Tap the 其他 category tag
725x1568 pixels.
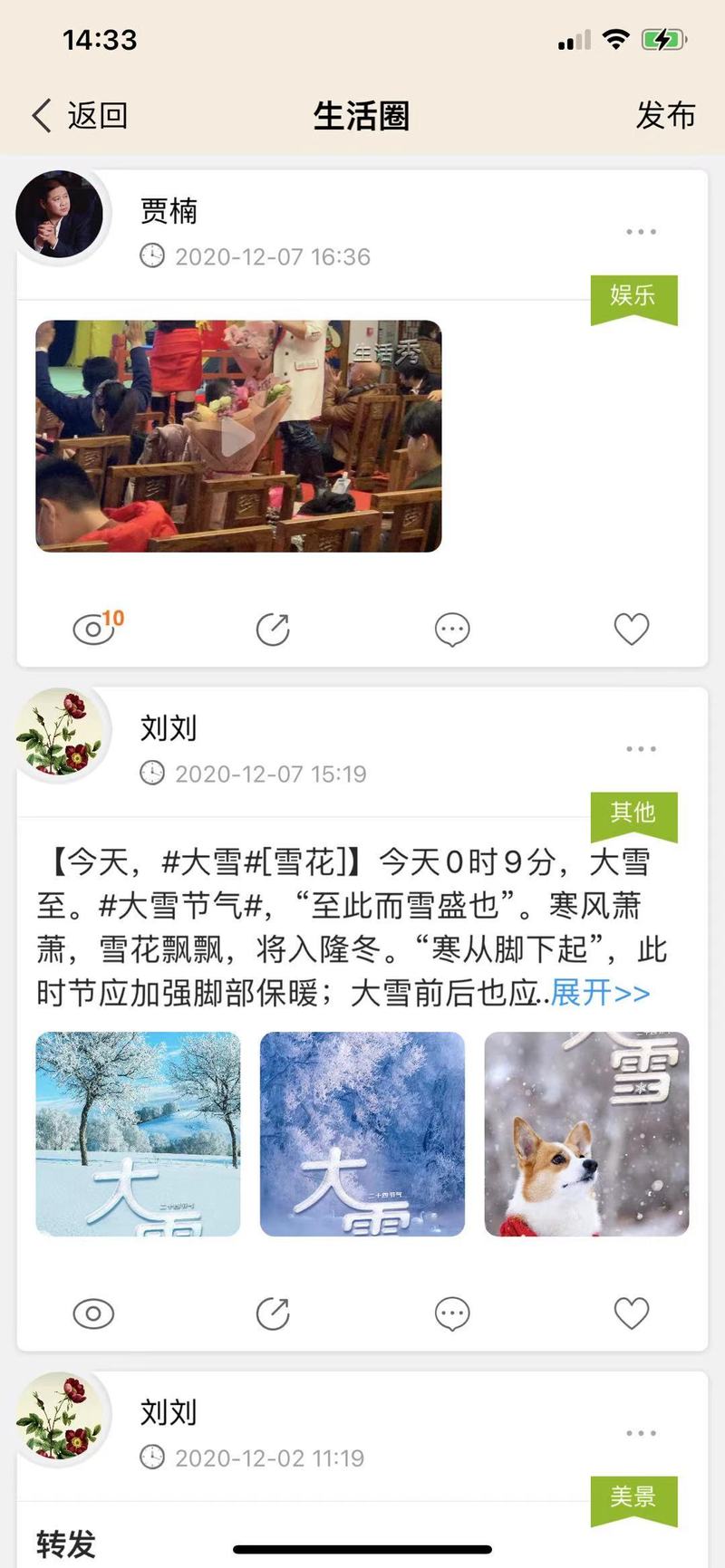633,813
